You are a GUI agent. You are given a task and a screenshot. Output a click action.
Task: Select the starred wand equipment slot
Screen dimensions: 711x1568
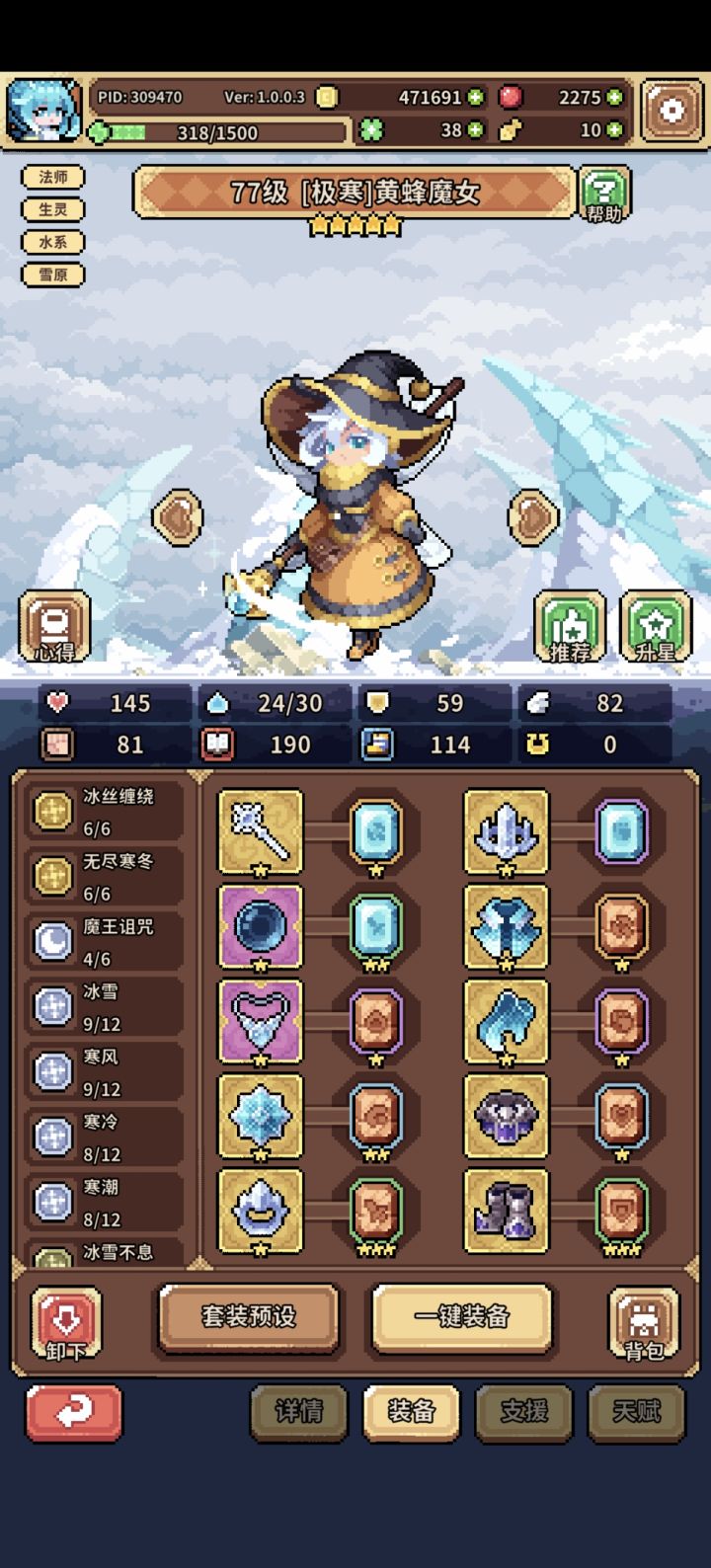pyautogui.click(x=260, y=832)
